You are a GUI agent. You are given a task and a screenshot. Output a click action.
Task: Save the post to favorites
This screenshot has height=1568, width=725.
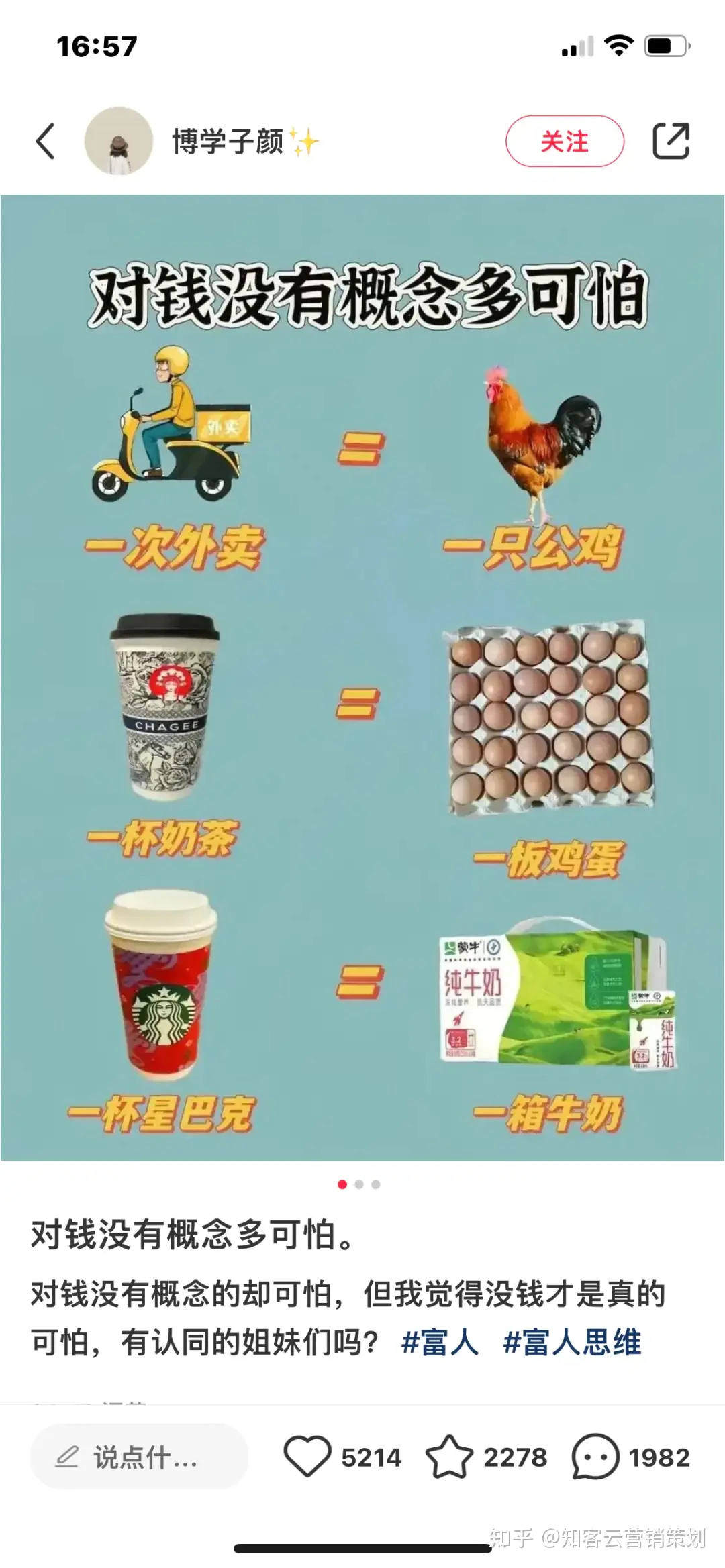click(448, 1457)
